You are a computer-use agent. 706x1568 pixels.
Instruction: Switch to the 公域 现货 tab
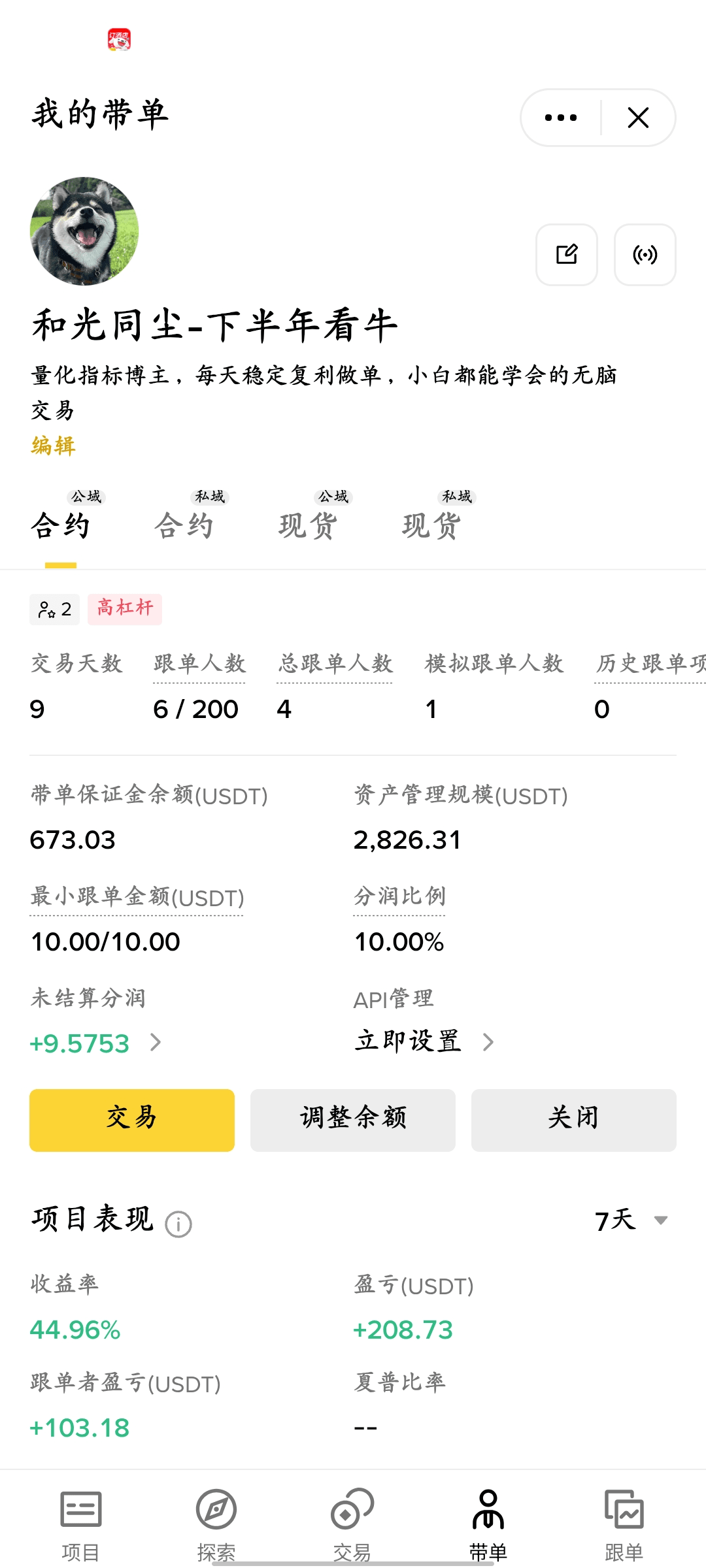tap(309, 524)
